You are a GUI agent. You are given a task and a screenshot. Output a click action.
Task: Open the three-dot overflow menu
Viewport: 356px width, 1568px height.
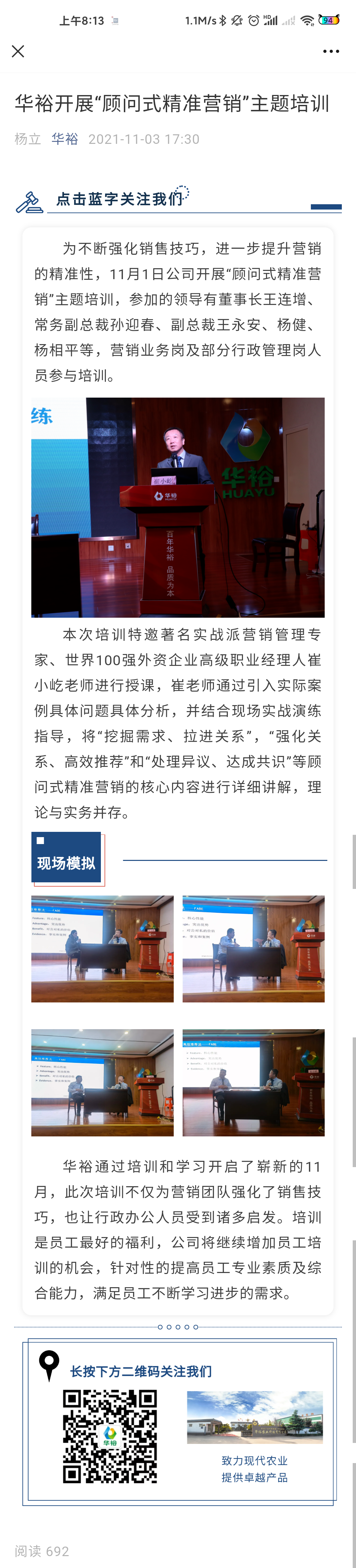pos(331,51)
